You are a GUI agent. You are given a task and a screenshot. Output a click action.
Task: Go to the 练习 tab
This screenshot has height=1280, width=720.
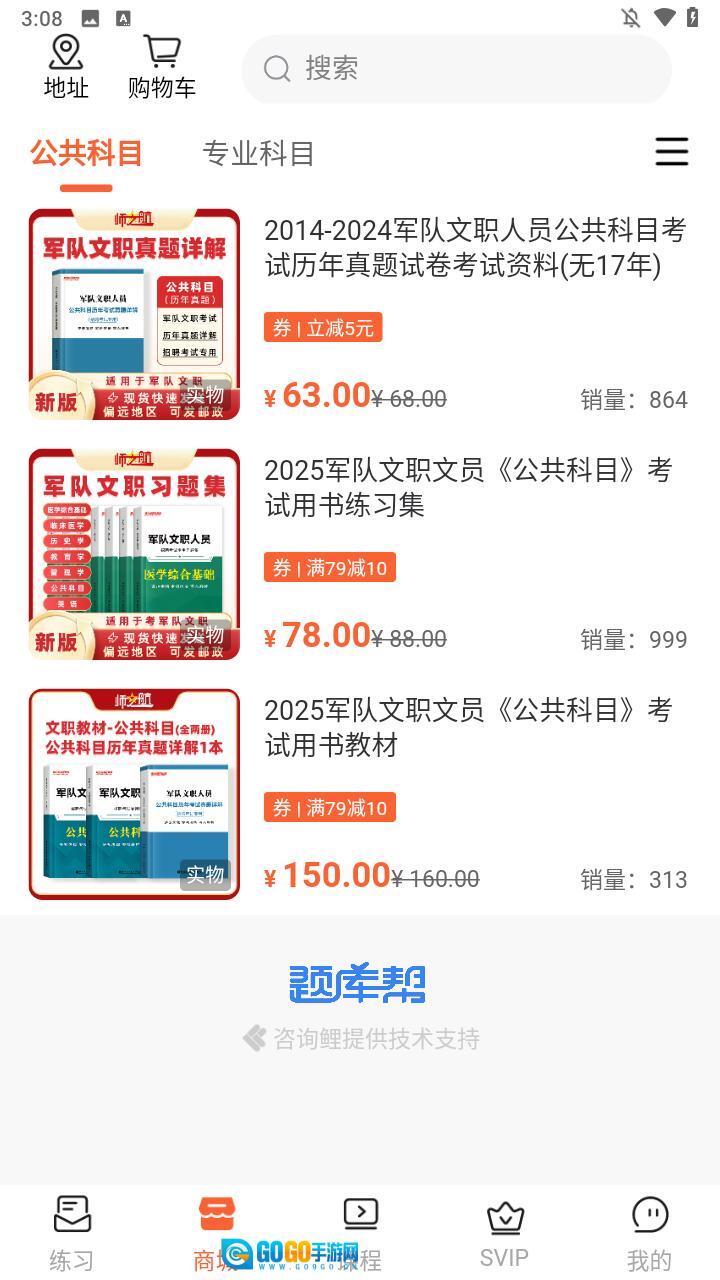pyautogui.click(x=72, y=1232)
